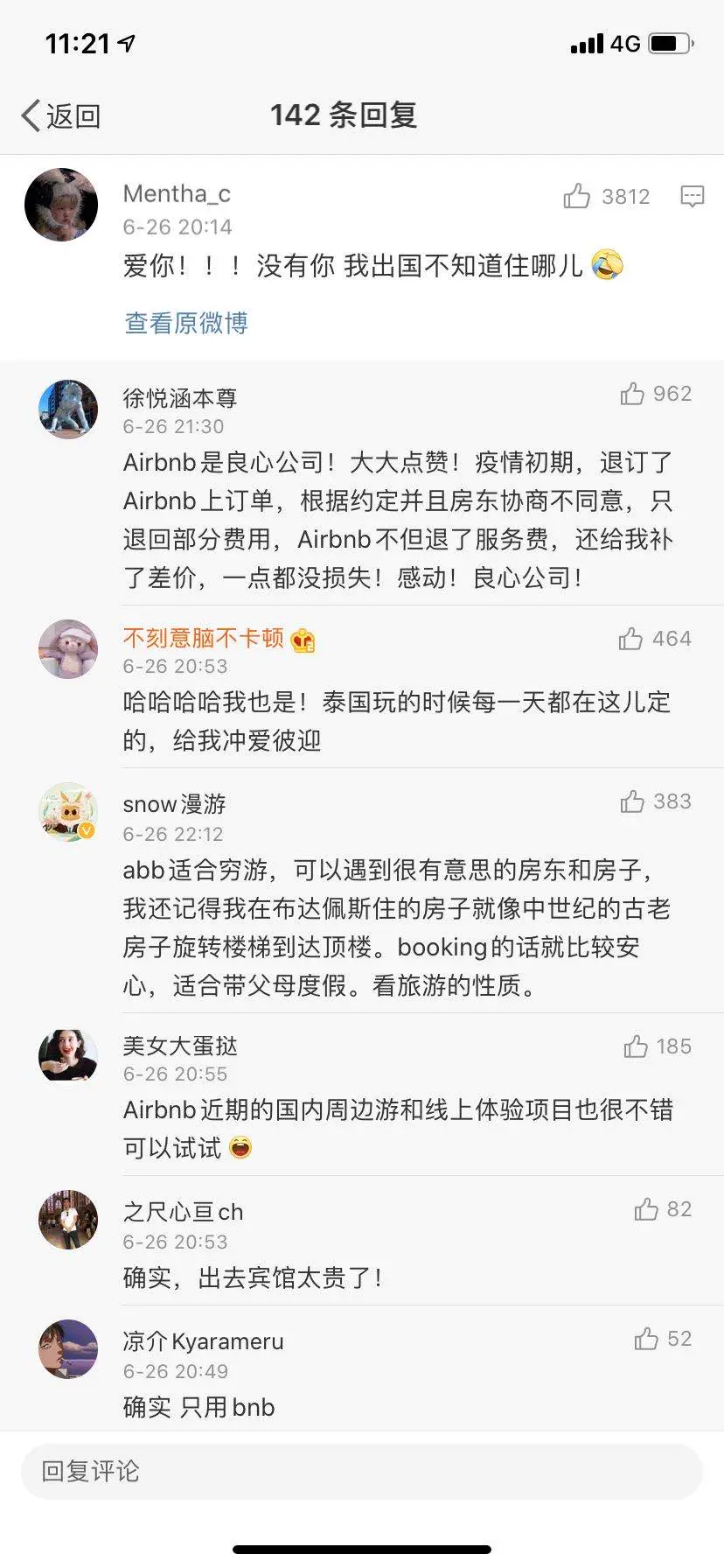View the profile of 不刻意脑不卡顿

[x=203, y=638]
